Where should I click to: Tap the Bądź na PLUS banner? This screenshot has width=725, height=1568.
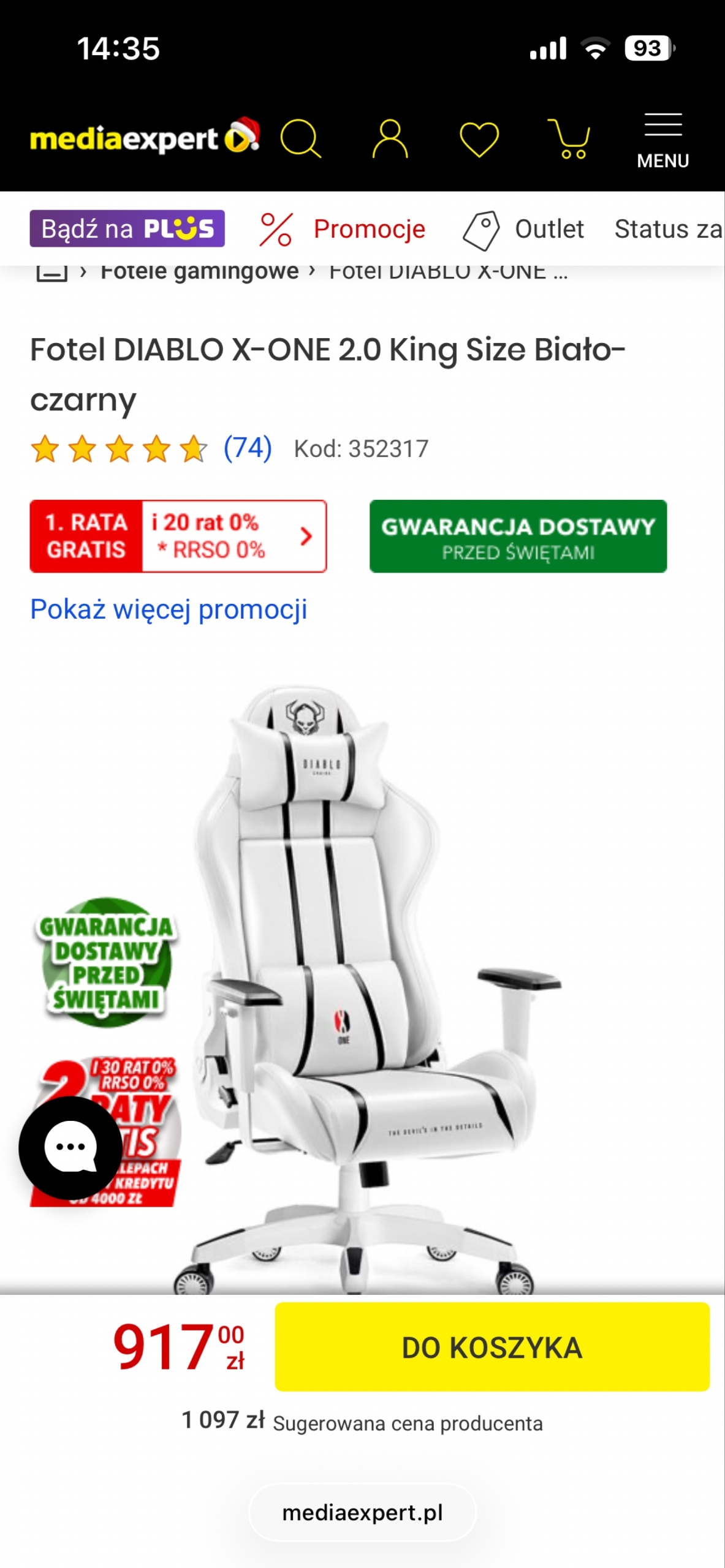[x=127, y=228]
